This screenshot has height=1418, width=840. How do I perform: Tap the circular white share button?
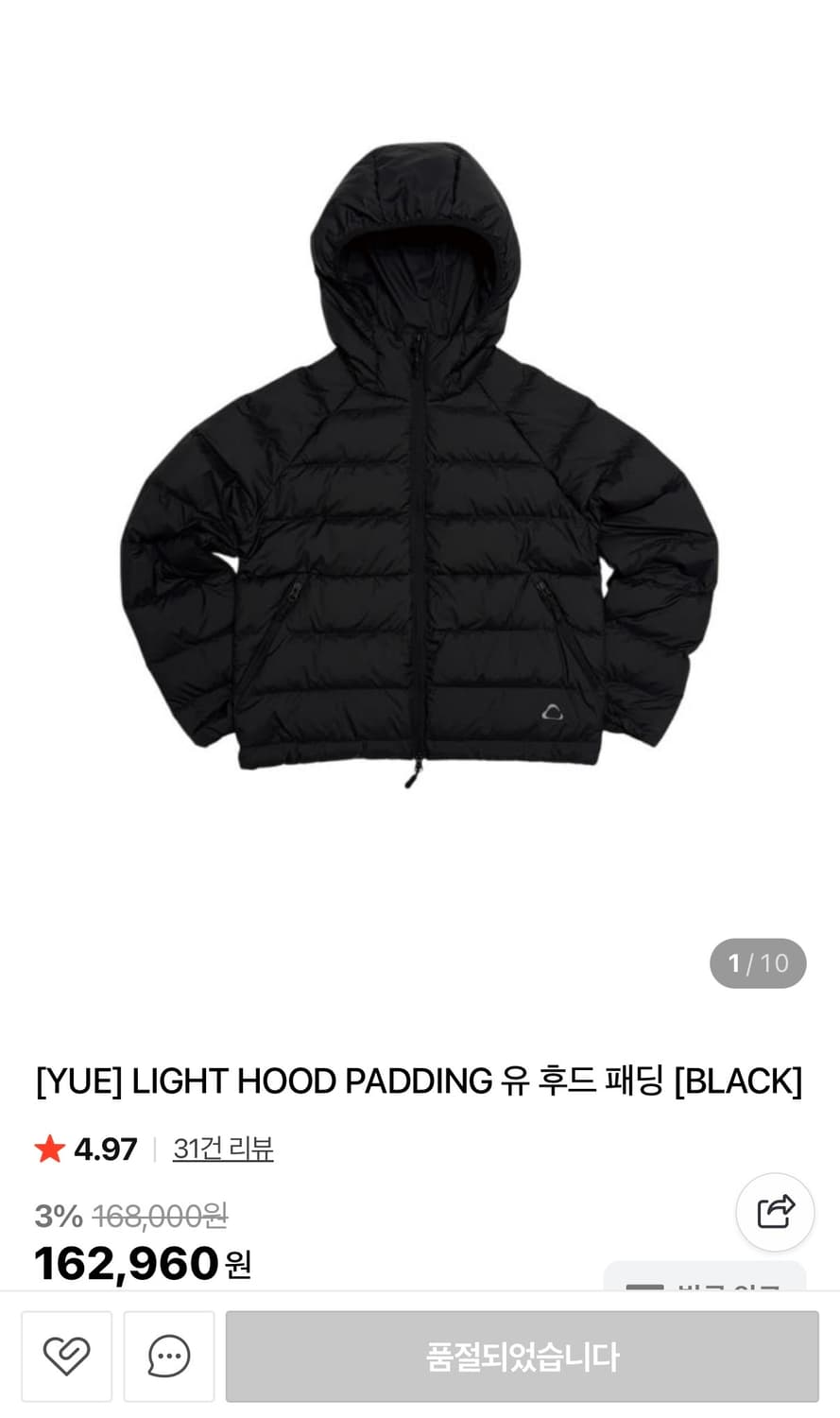pos(774,1213)
